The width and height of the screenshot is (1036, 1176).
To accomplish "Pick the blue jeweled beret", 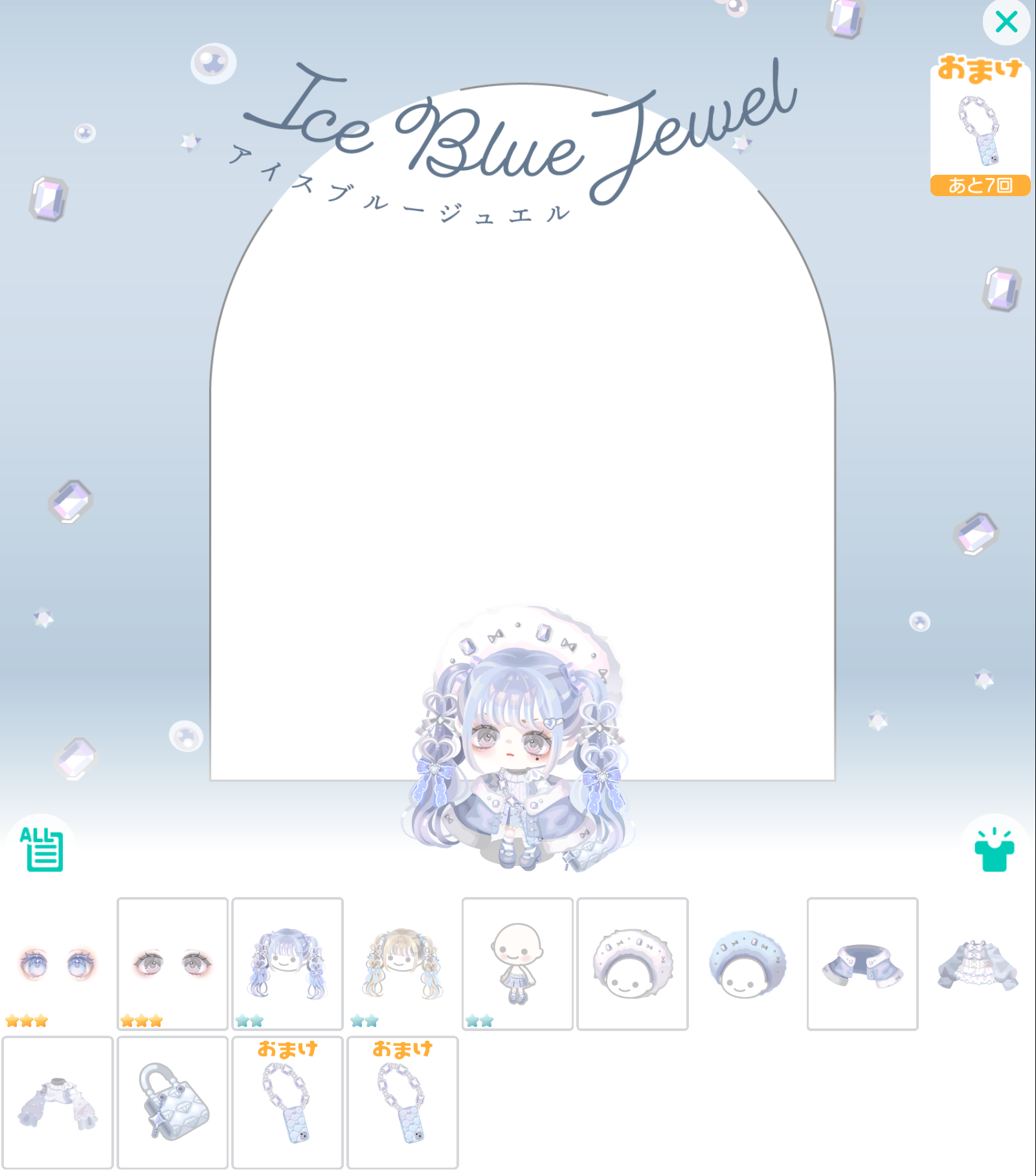I will click(x=747, y=964).
